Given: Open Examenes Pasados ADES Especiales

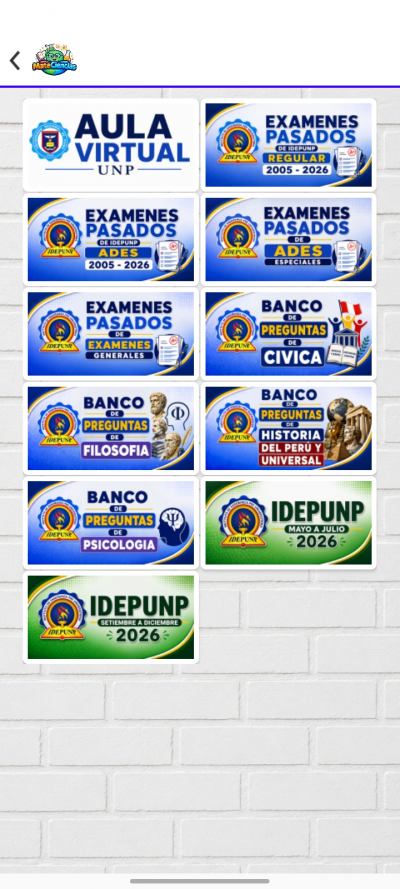Looking at the screenshot, I should pyautogui.click(x=288, y=239).
